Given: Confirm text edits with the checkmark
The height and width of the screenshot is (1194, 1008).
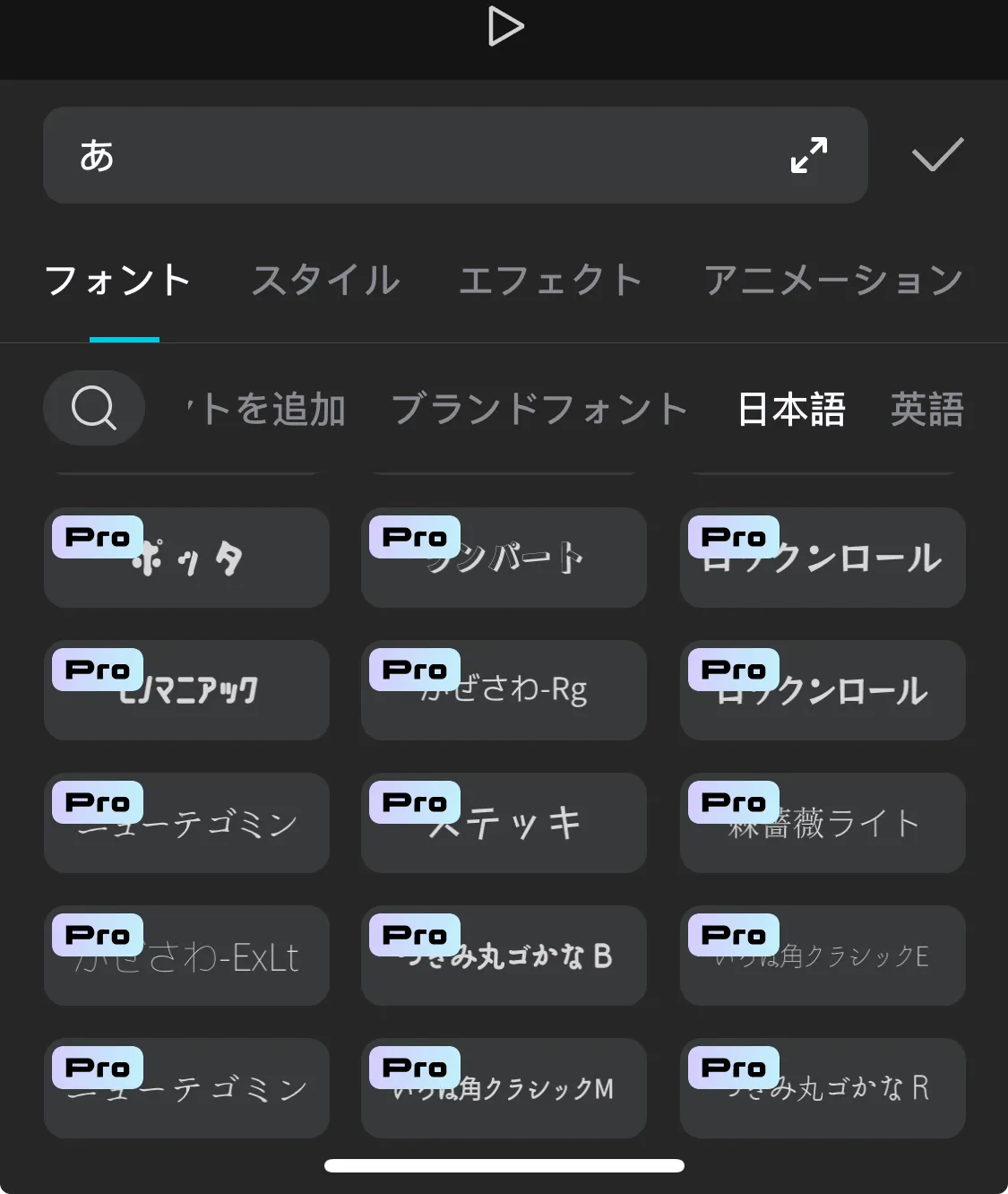Looking at the screenshot, I should coord(937,155).
